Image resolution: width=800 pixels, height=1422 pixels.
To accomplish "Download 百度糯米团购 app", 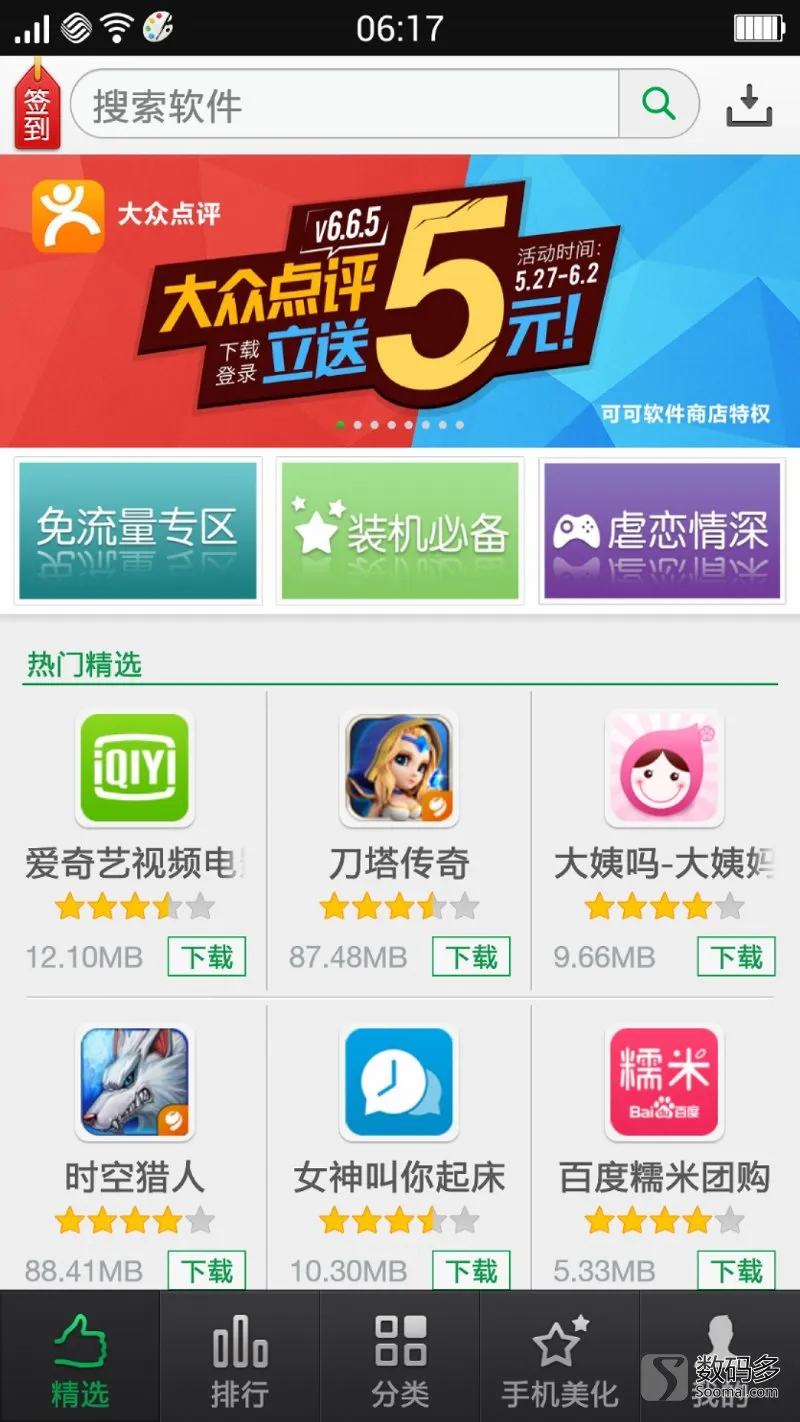I will (735, 1271).
